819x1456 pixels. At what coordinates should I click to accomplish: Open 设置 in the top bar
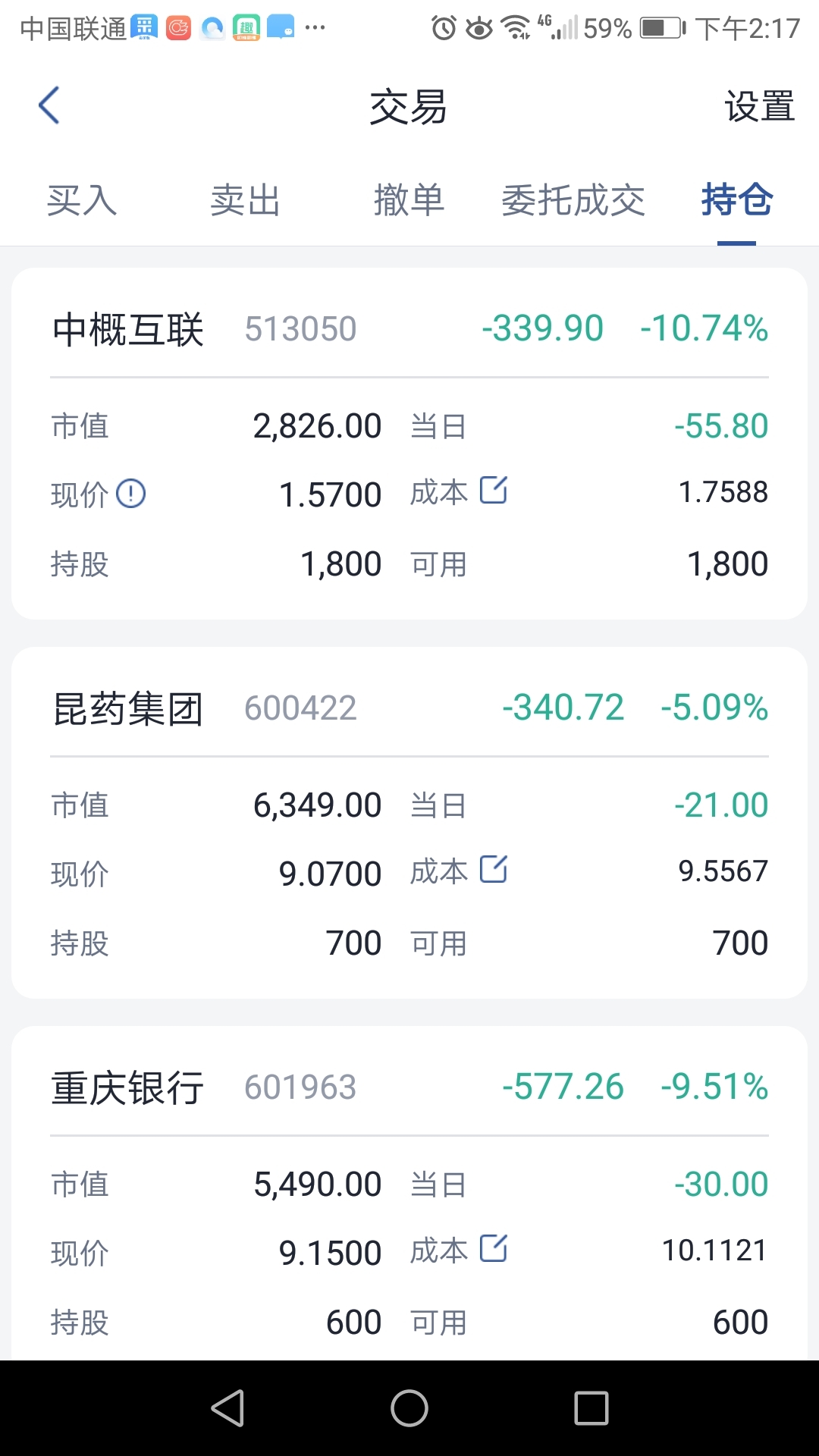point(759,106)
